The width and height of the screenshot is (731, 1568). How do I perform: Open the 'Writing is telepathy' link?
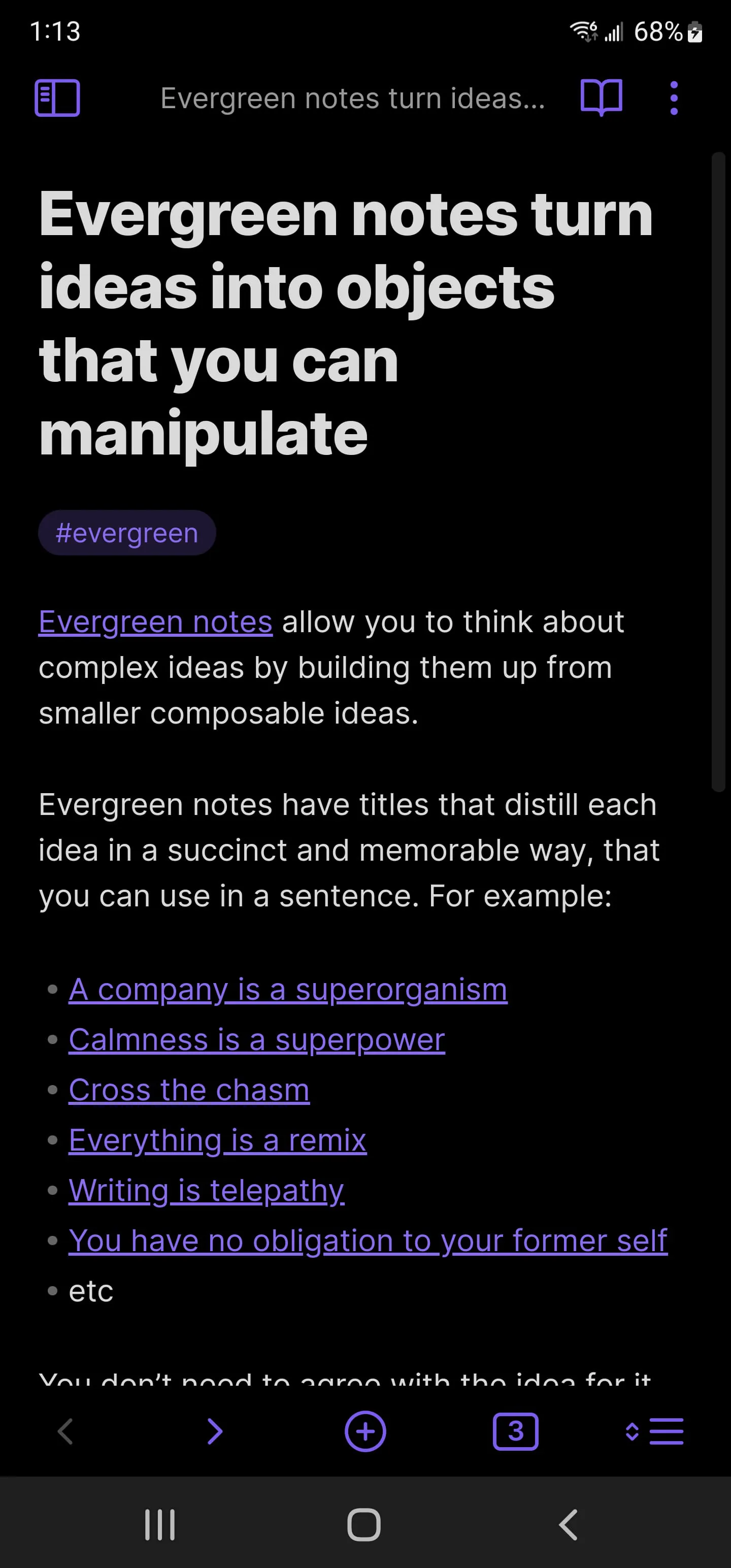pyautogui.click(x=206, y=1190)
